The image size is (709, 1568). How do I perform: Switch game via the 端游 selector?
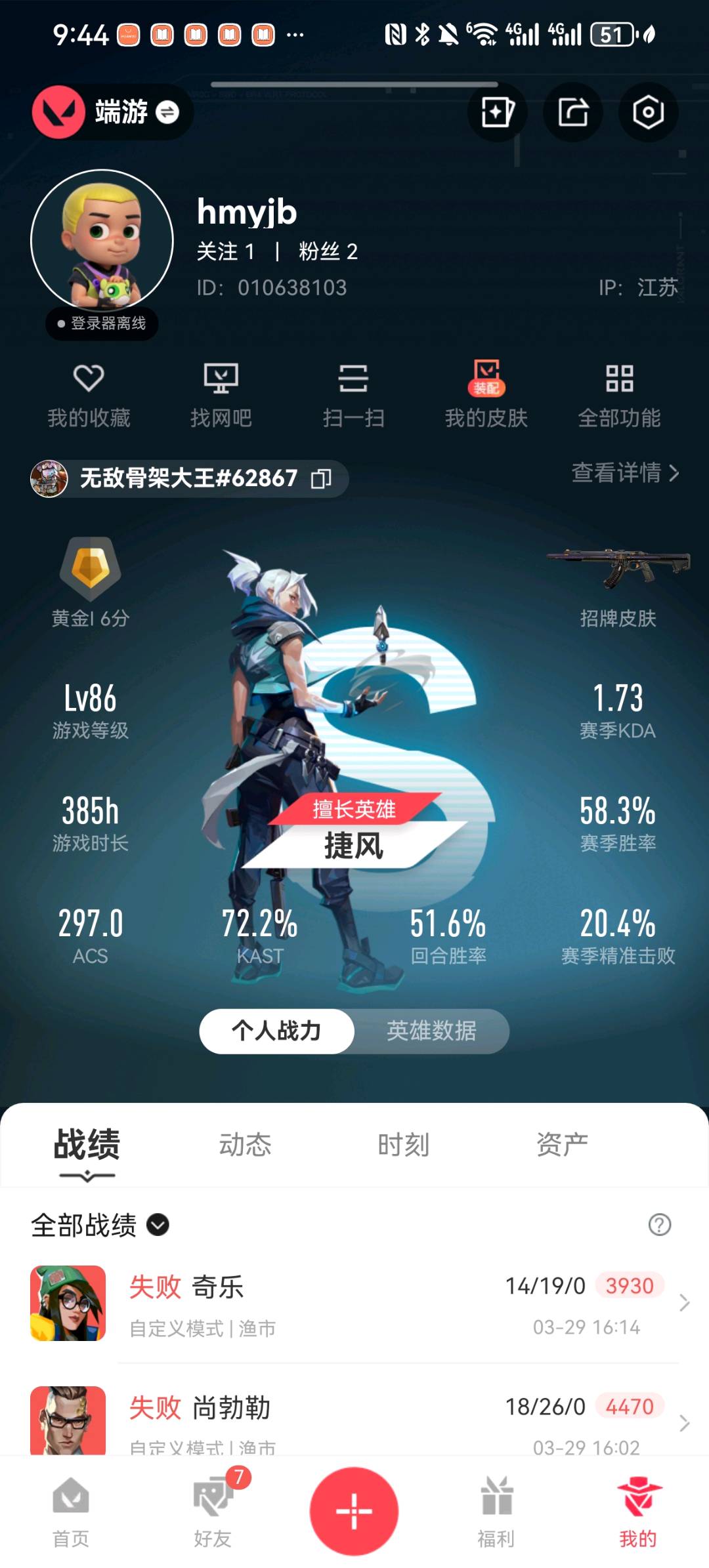[x=113, y=112]
